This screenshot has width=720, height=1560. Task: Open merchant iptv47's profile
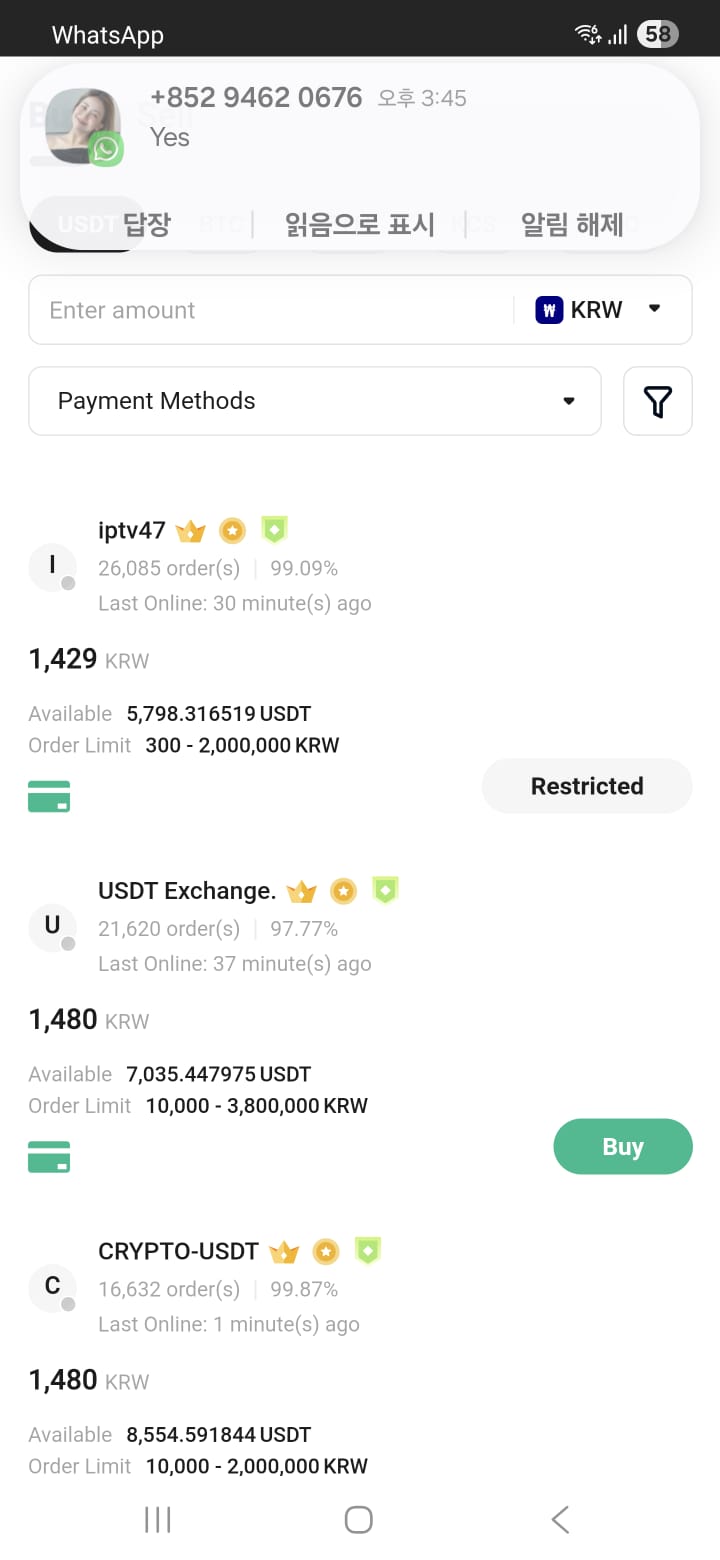click(x=132, y=531)
